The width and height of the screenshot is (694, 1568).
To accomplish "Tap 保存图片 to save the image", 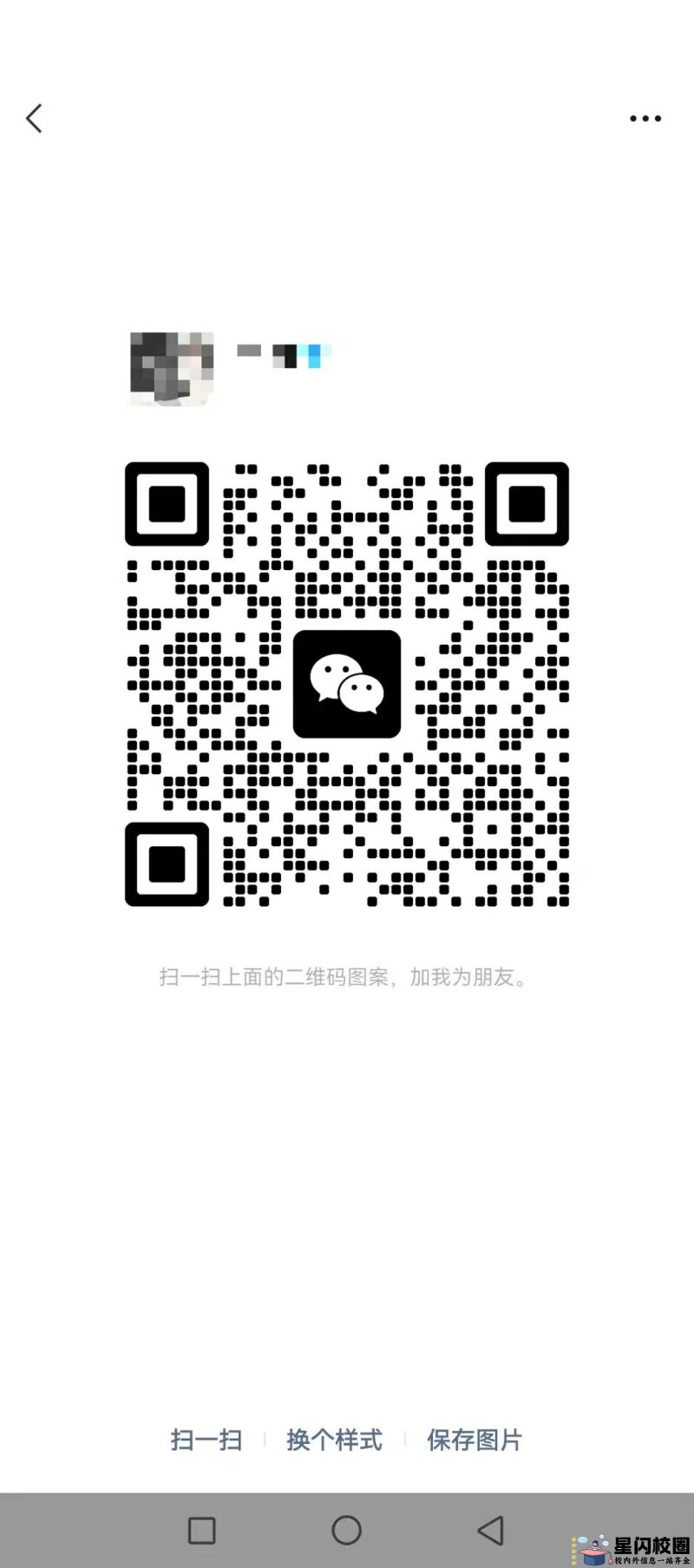I will 475,1440.
